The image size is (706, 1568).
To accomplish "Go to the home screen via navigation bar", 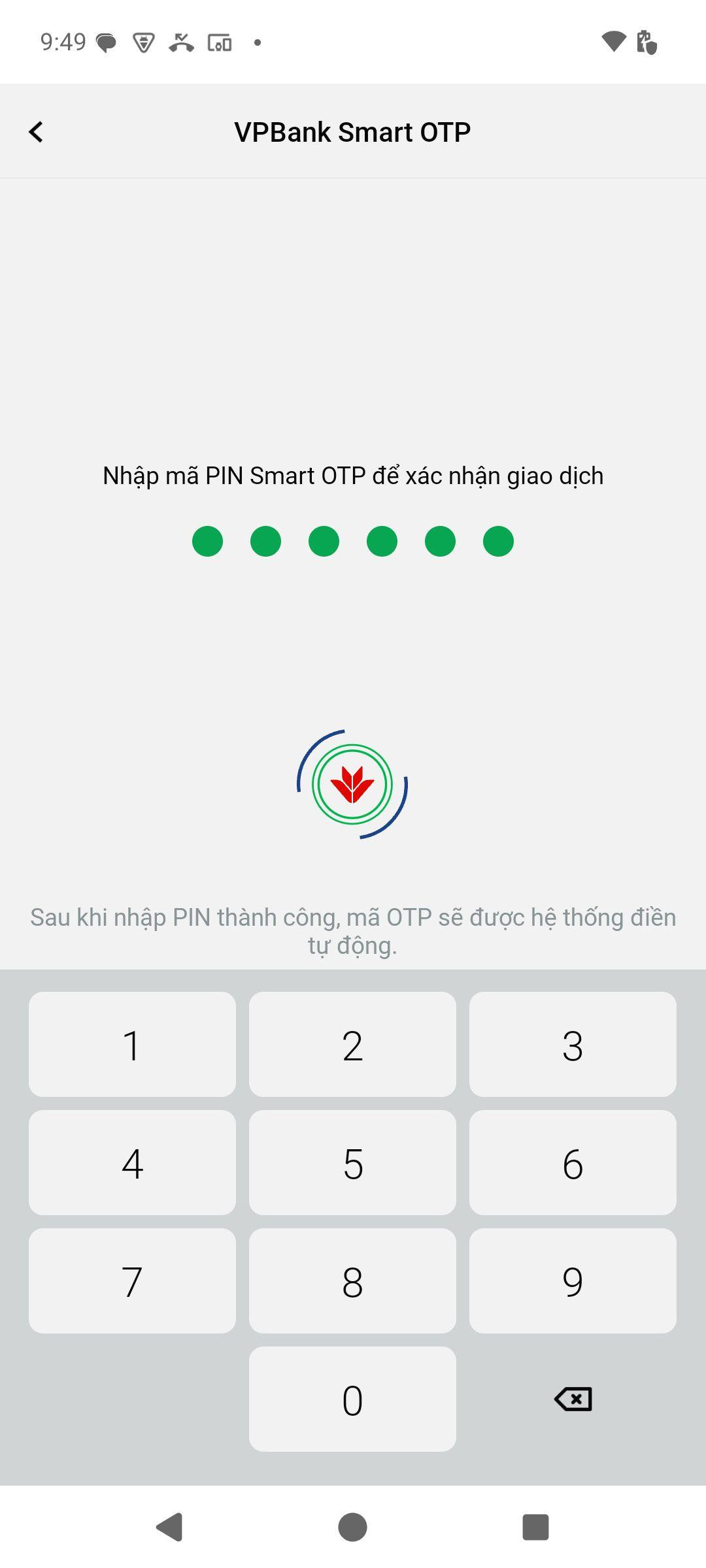I will click(x=352, y=1527).
